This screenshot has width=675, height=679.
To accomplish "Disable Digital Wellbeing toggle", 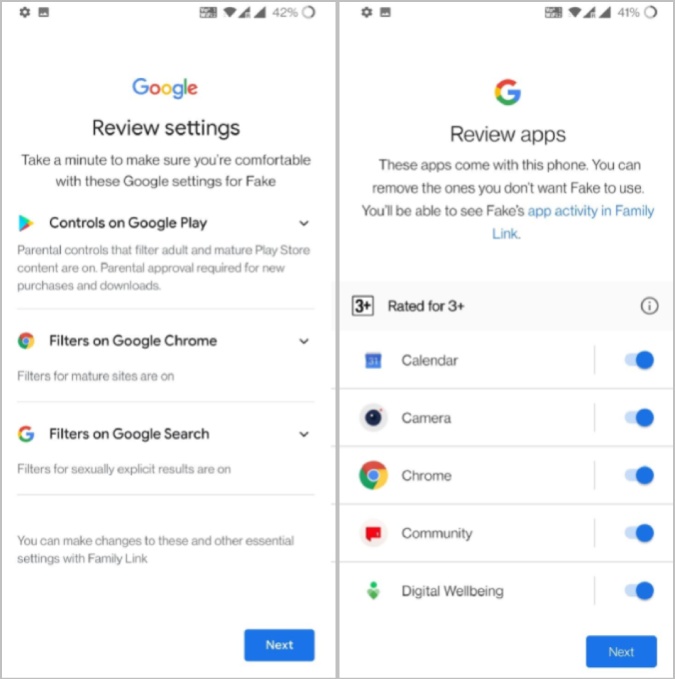I will point(638,591).
